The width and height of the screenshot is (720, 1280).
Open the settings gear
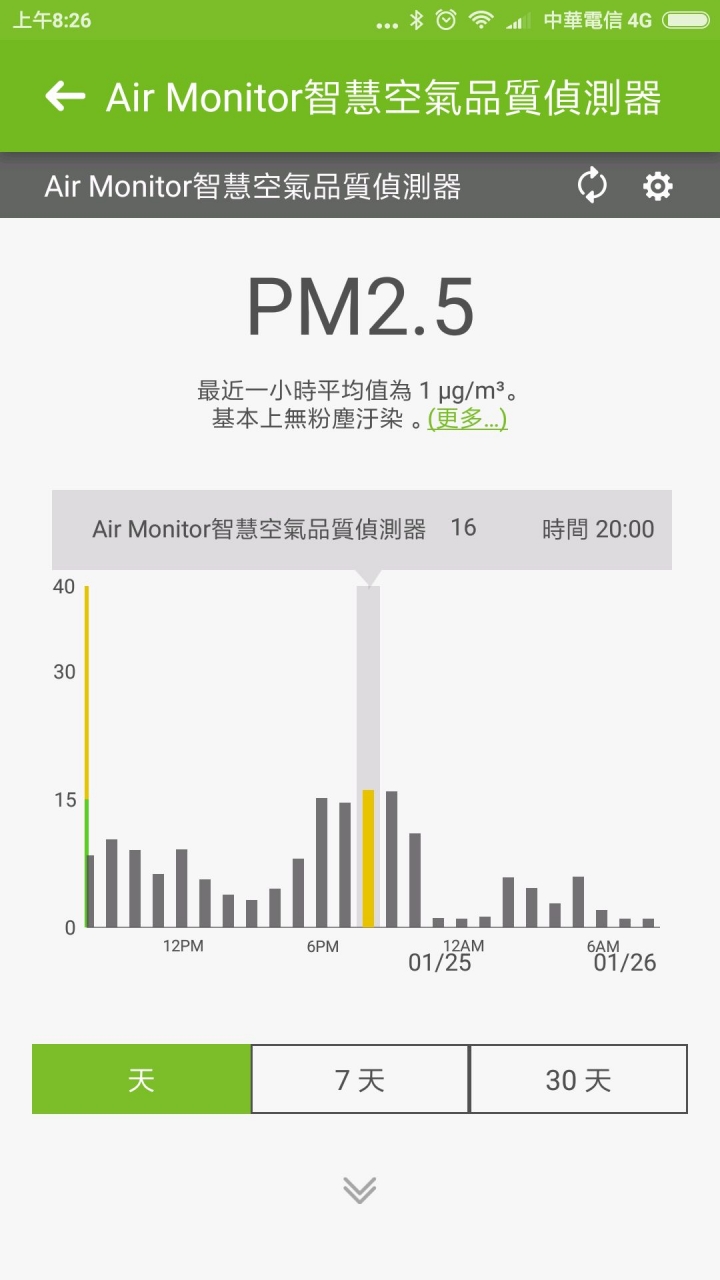pos(657,186)
